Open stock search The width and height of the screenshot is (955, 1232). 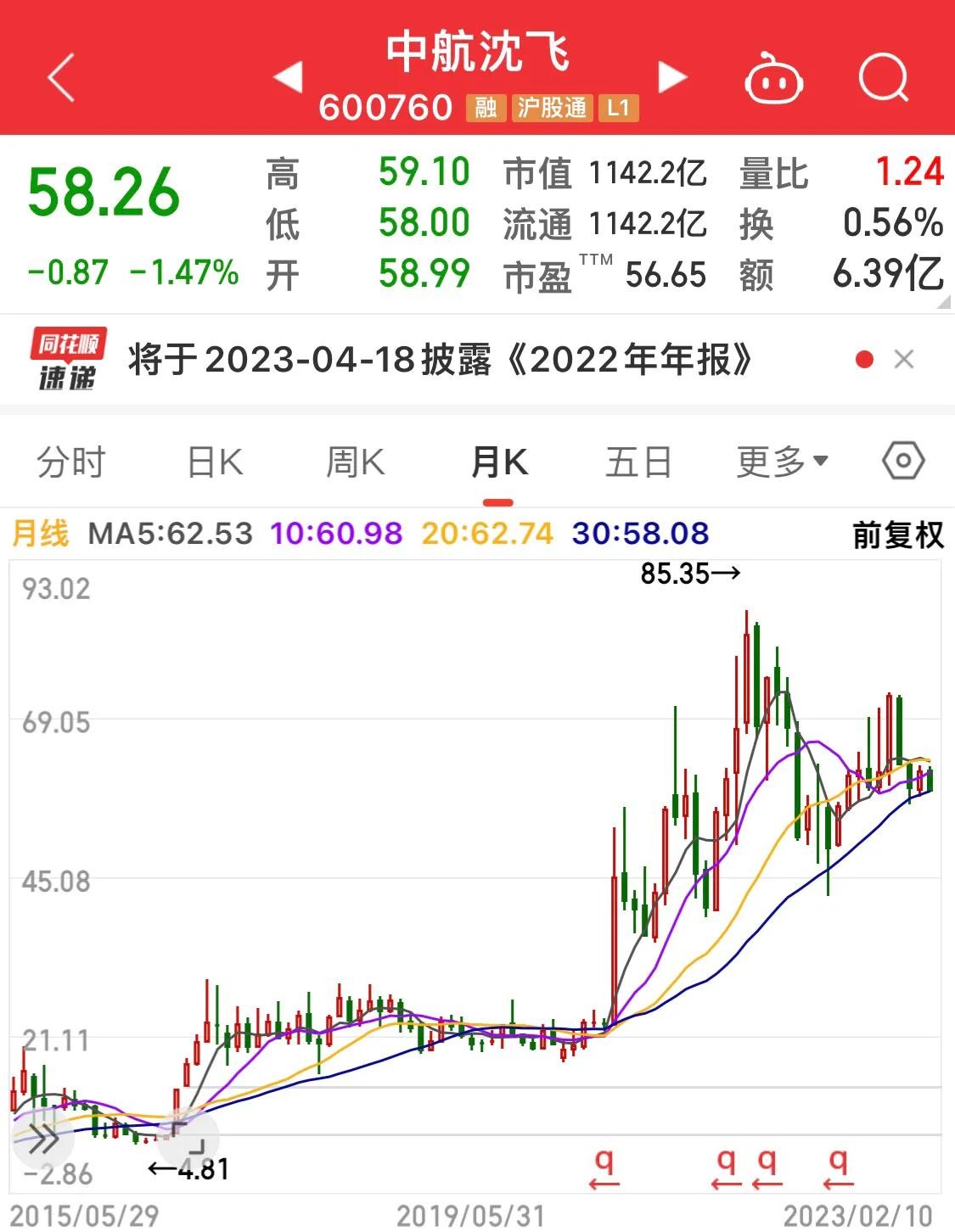coord(883,78)
